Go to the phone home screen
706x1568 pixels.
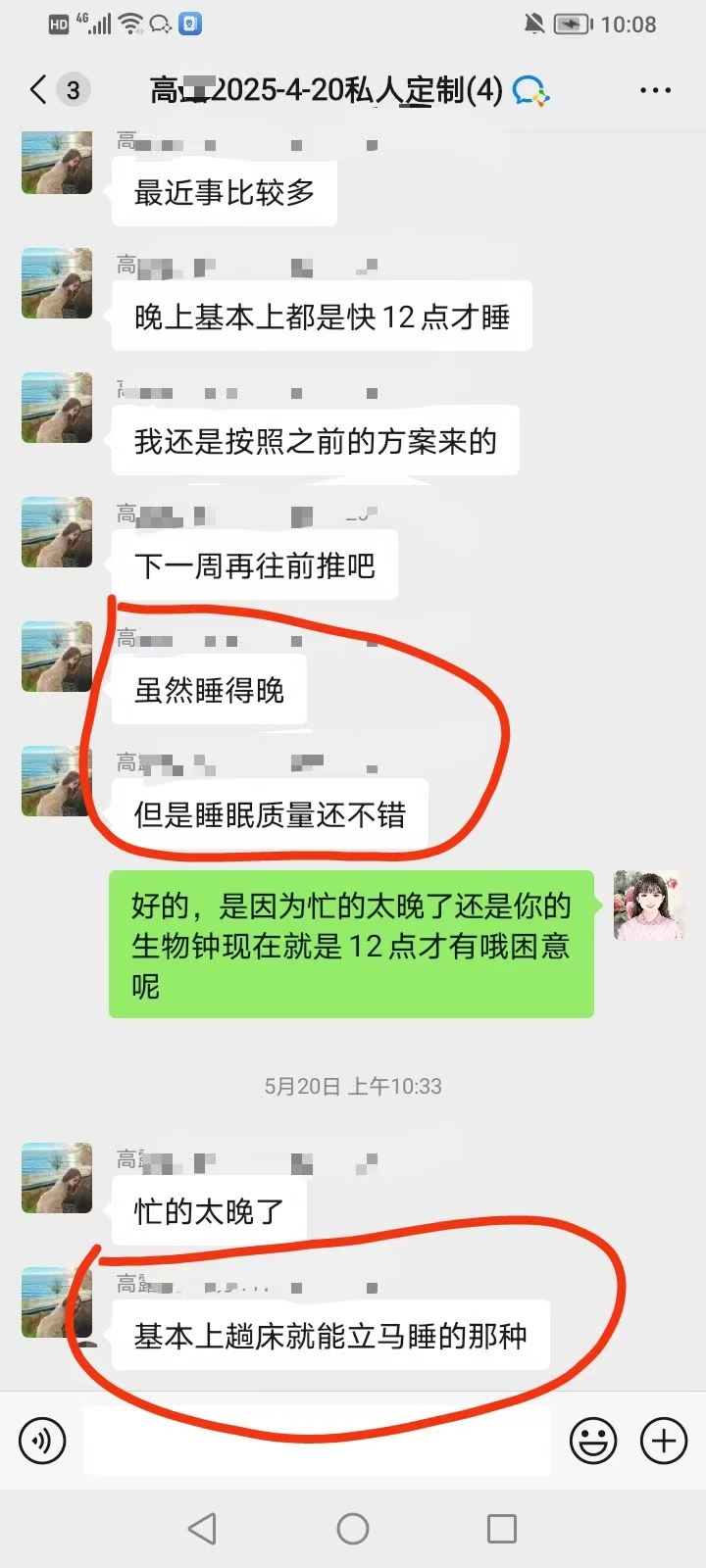pyautogui.click(x=353, y=1529)
